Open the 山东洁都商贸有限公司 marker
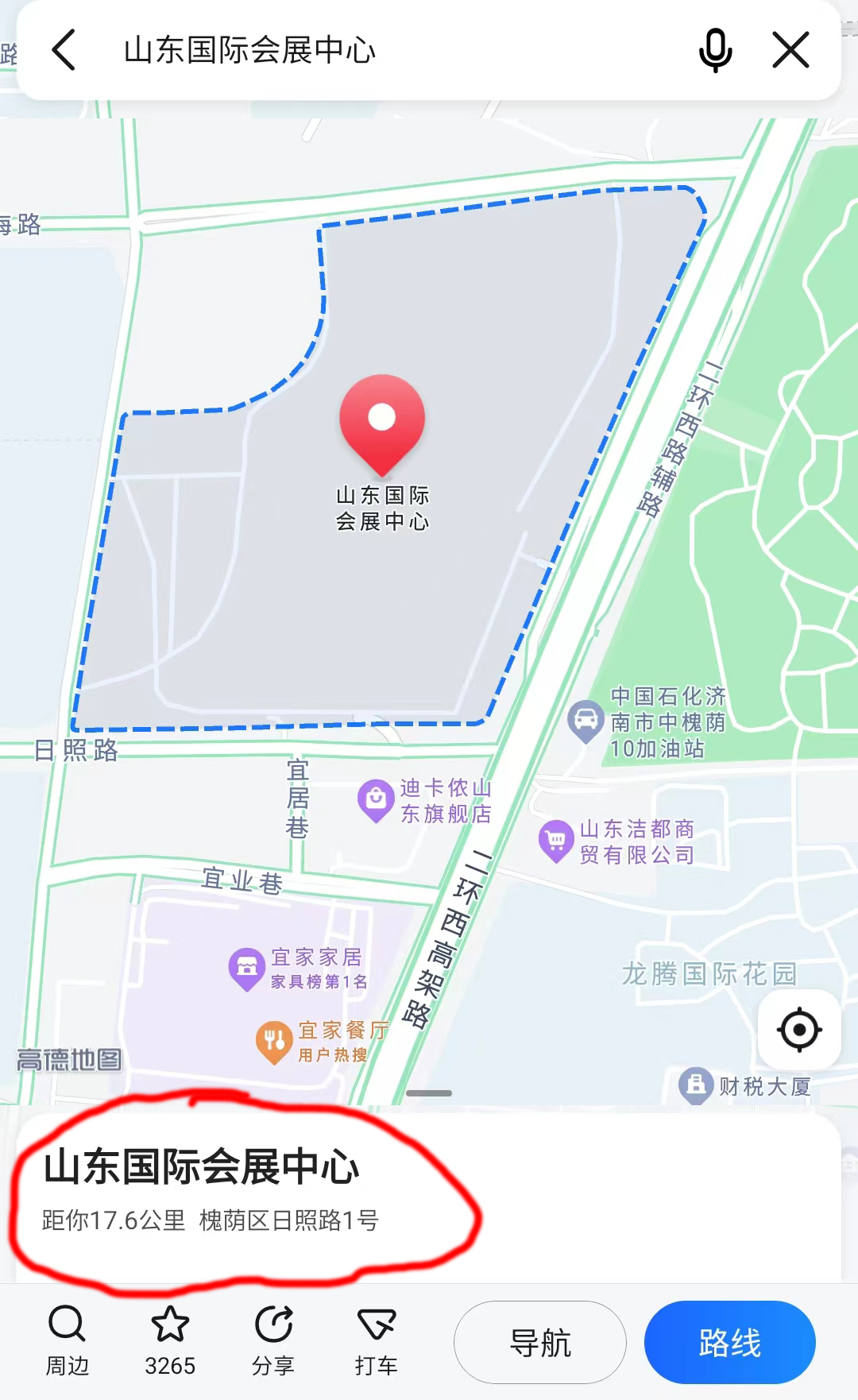This screenshot has height=1400, width=858. pyautogui.click(x=556, y=840)
